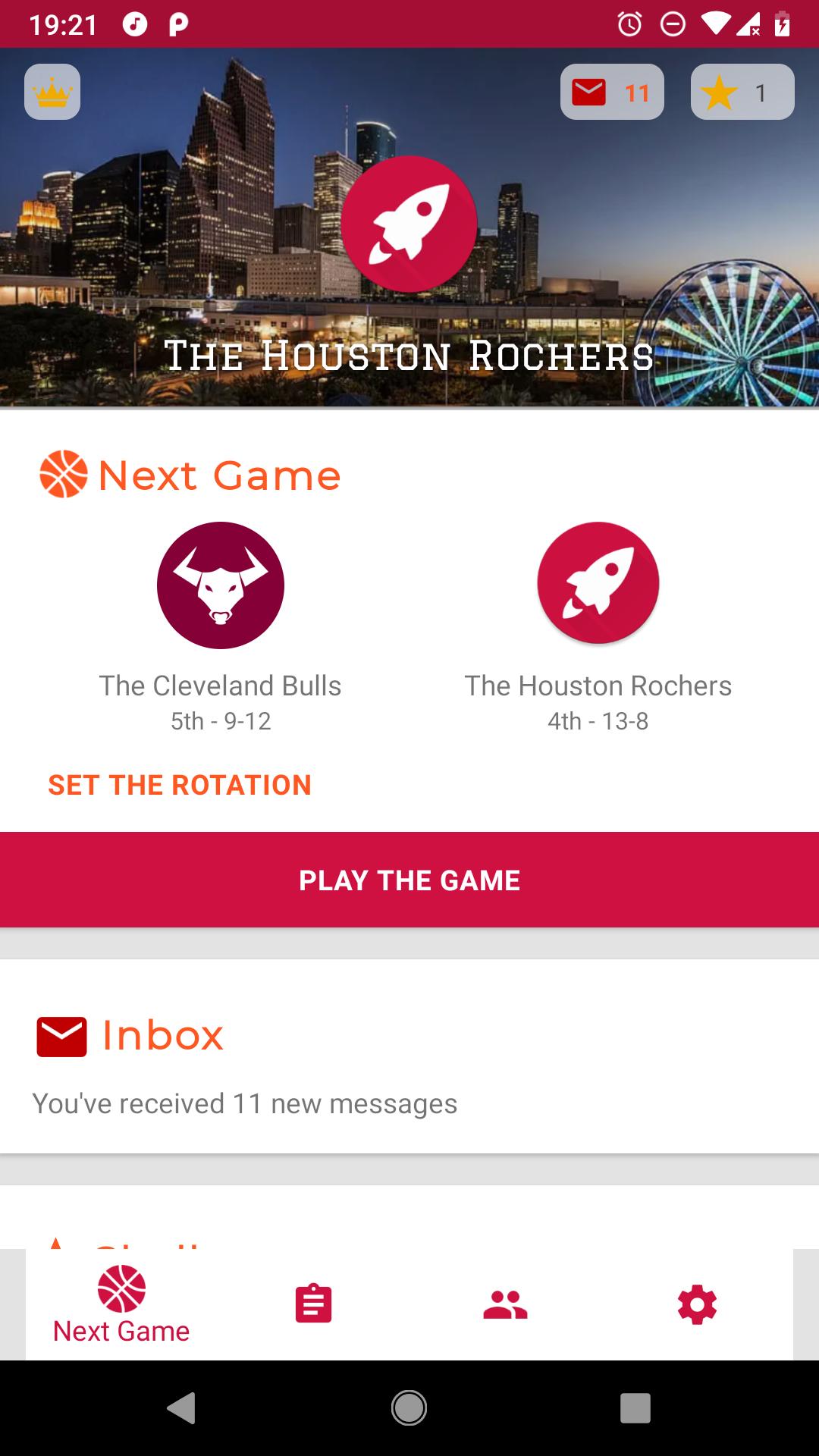Return to the system home screen

409,1408
